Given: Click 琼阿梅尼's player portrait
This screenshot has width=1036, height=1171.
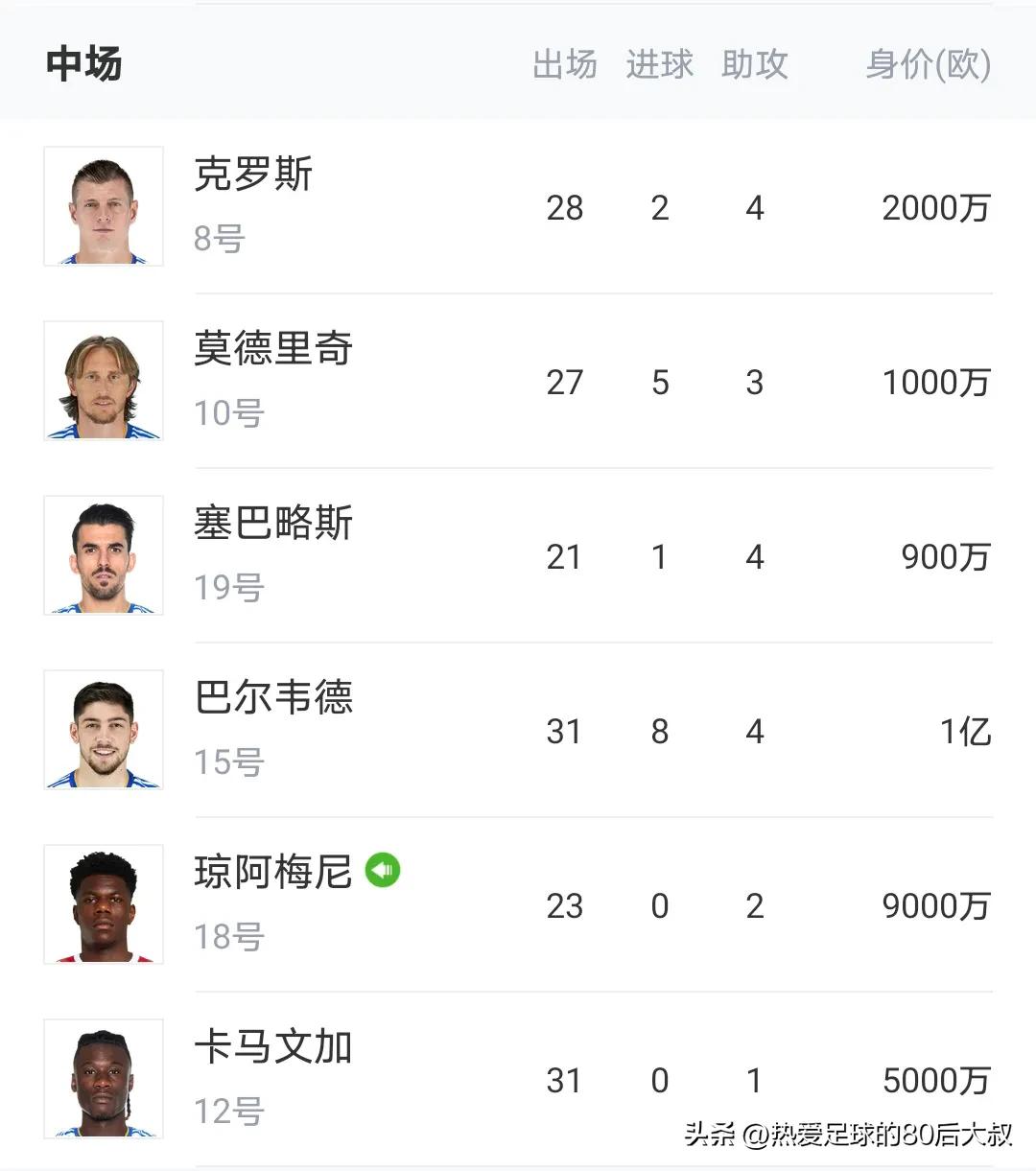Looking at the screenshot, I should (x=103, y=904).
